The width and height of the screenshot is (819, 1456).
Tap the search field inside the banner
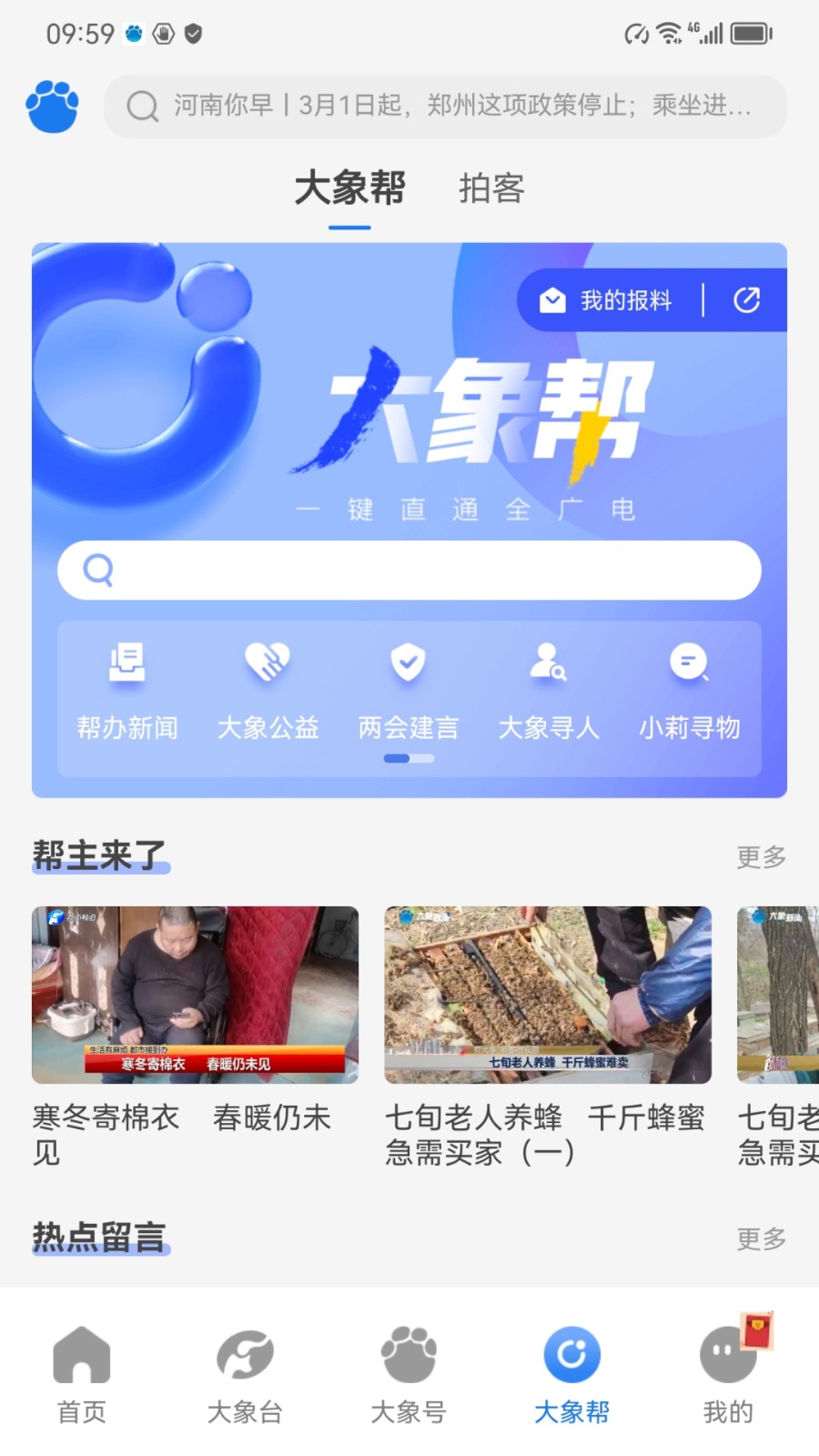coord(408,571)
